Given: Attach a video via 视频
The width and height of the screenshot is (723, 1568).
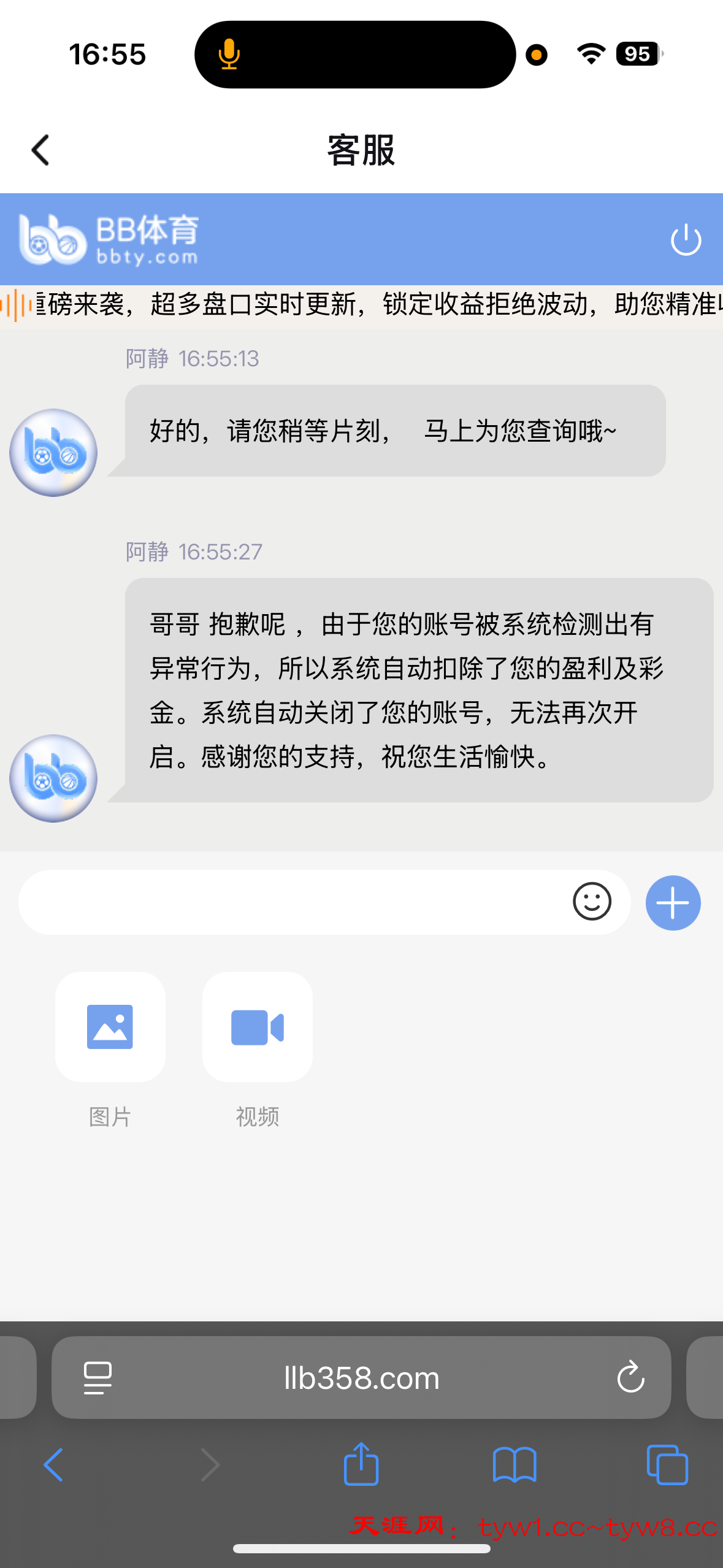Looking at the screenshot, I should (x=258, y=1027).
